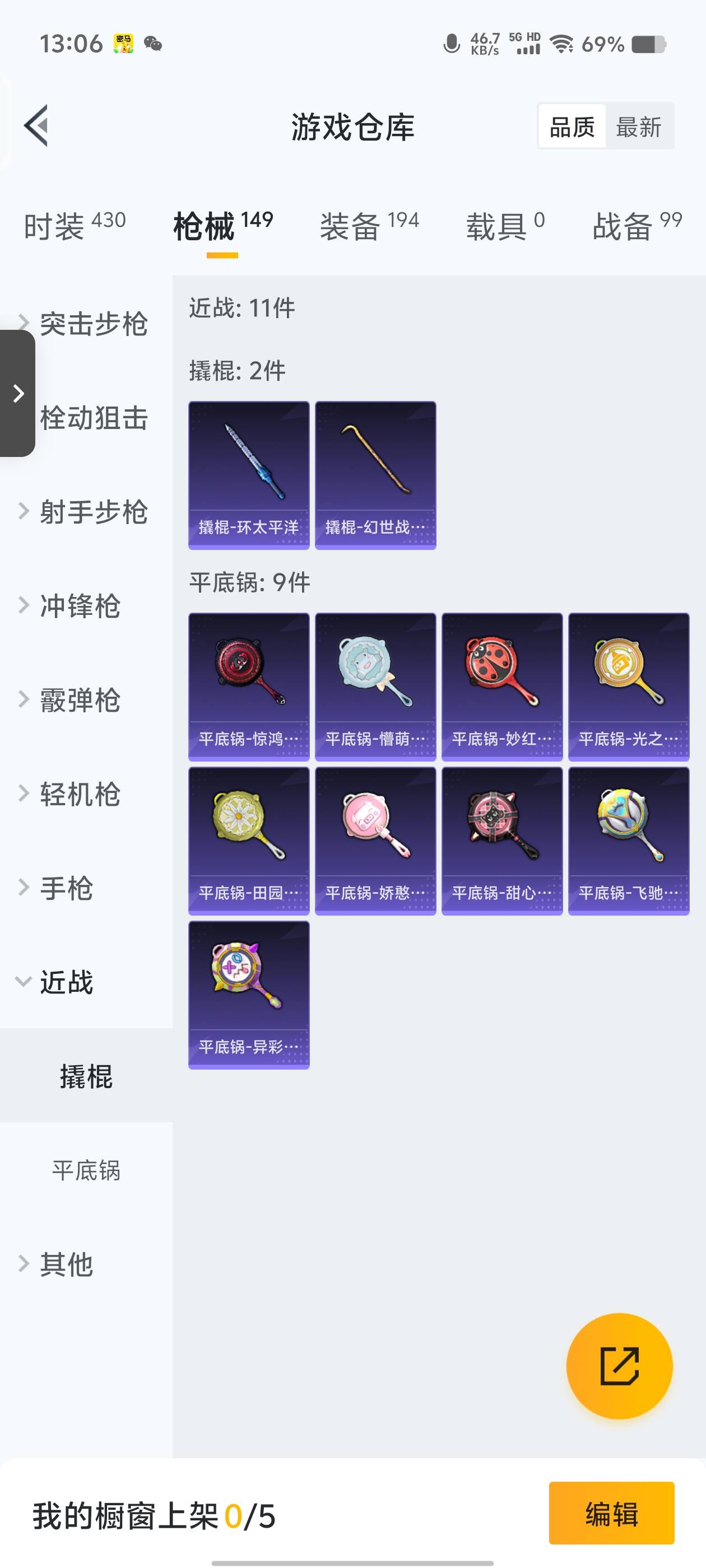Screen dimensions: 706x1568
Task: Expand the 突击步枪 category
Action: tap(92, 324)
